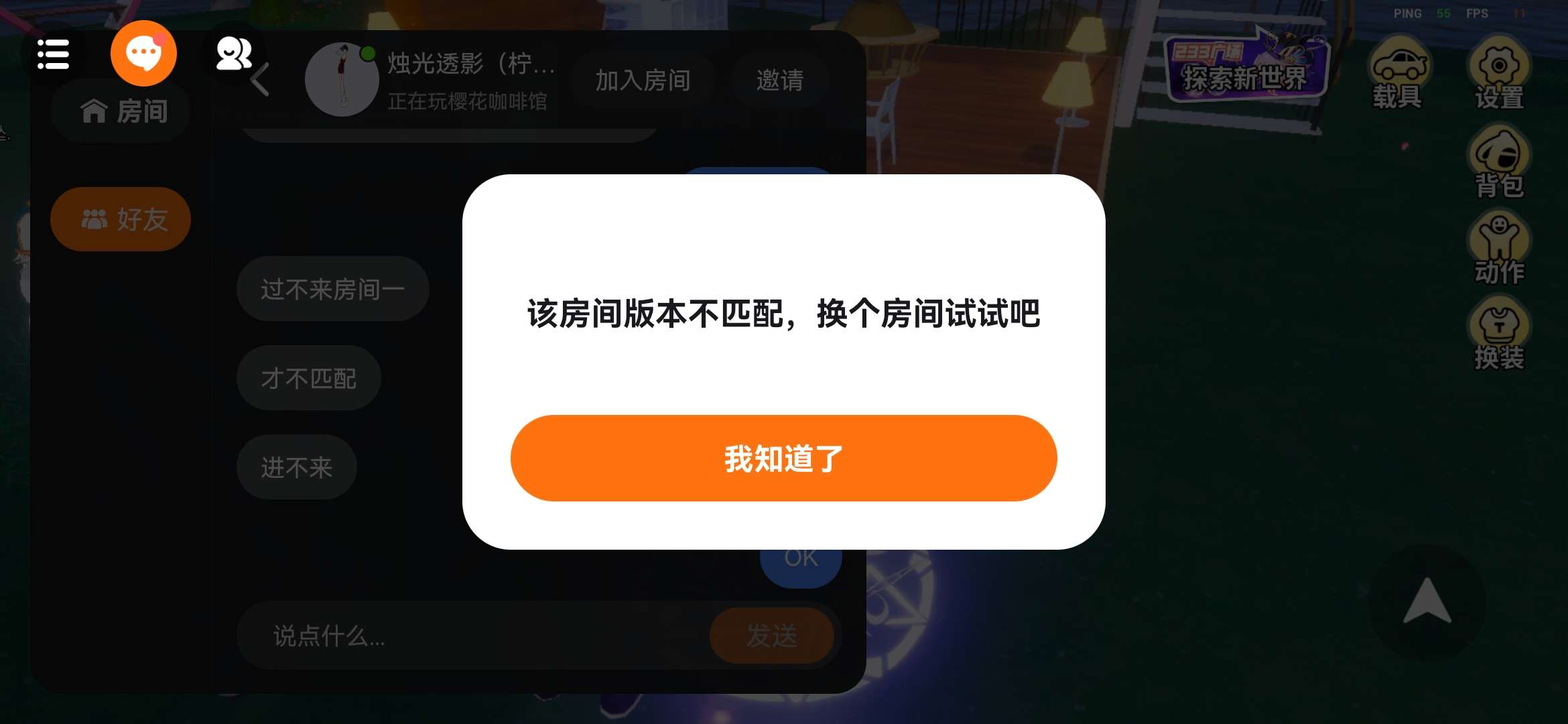Dismiss dialog with 我知道了 button
The height and width of the screenshot is (724, 1568).
coord(783,459)
